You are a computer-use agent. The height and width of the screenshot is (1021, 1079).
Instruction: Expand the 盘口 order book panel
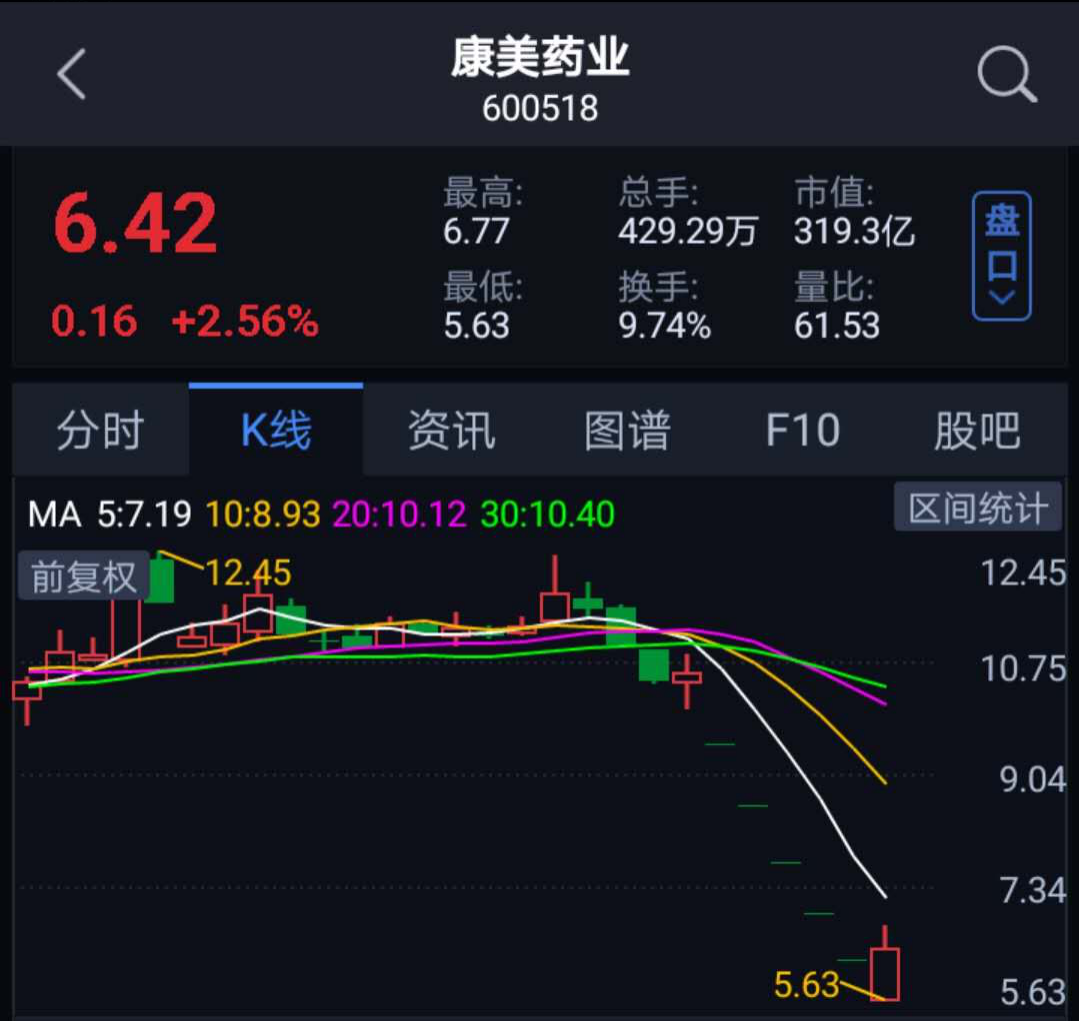pos(1001,256)
